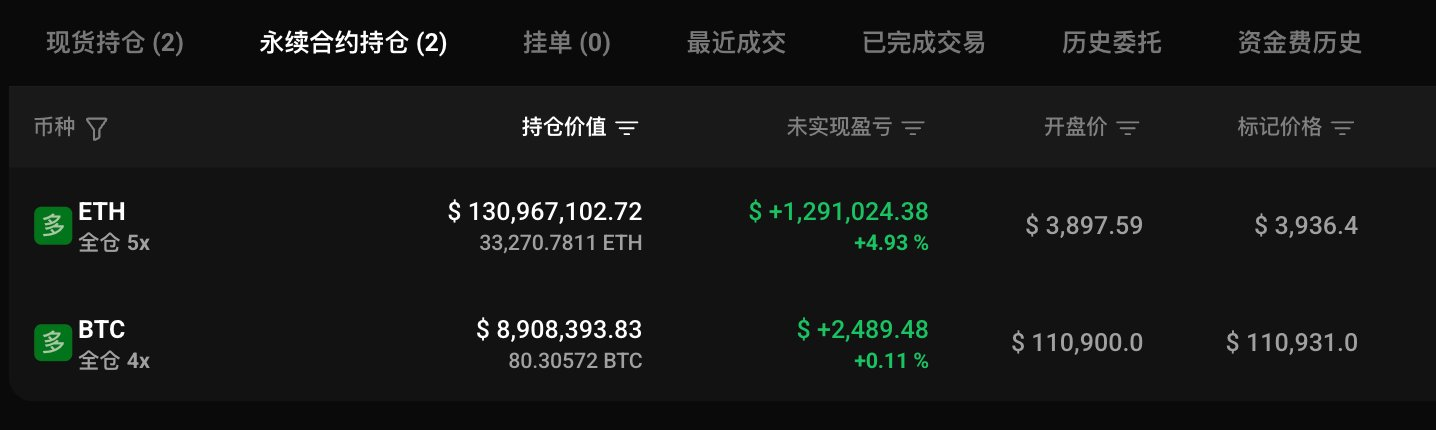This screenshot has height=430, width=1436.
Task: Switch to the 最近成交 tab
Action: (x=736, y=43)
